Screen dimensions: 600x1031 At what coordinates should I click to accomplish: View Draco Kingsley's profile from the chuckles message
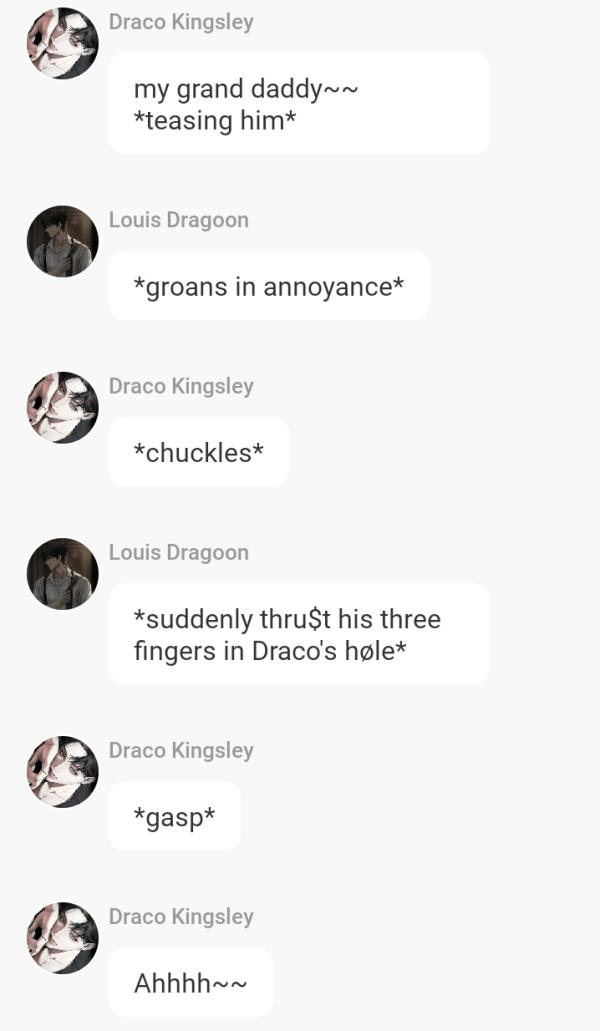click(62, 407)
